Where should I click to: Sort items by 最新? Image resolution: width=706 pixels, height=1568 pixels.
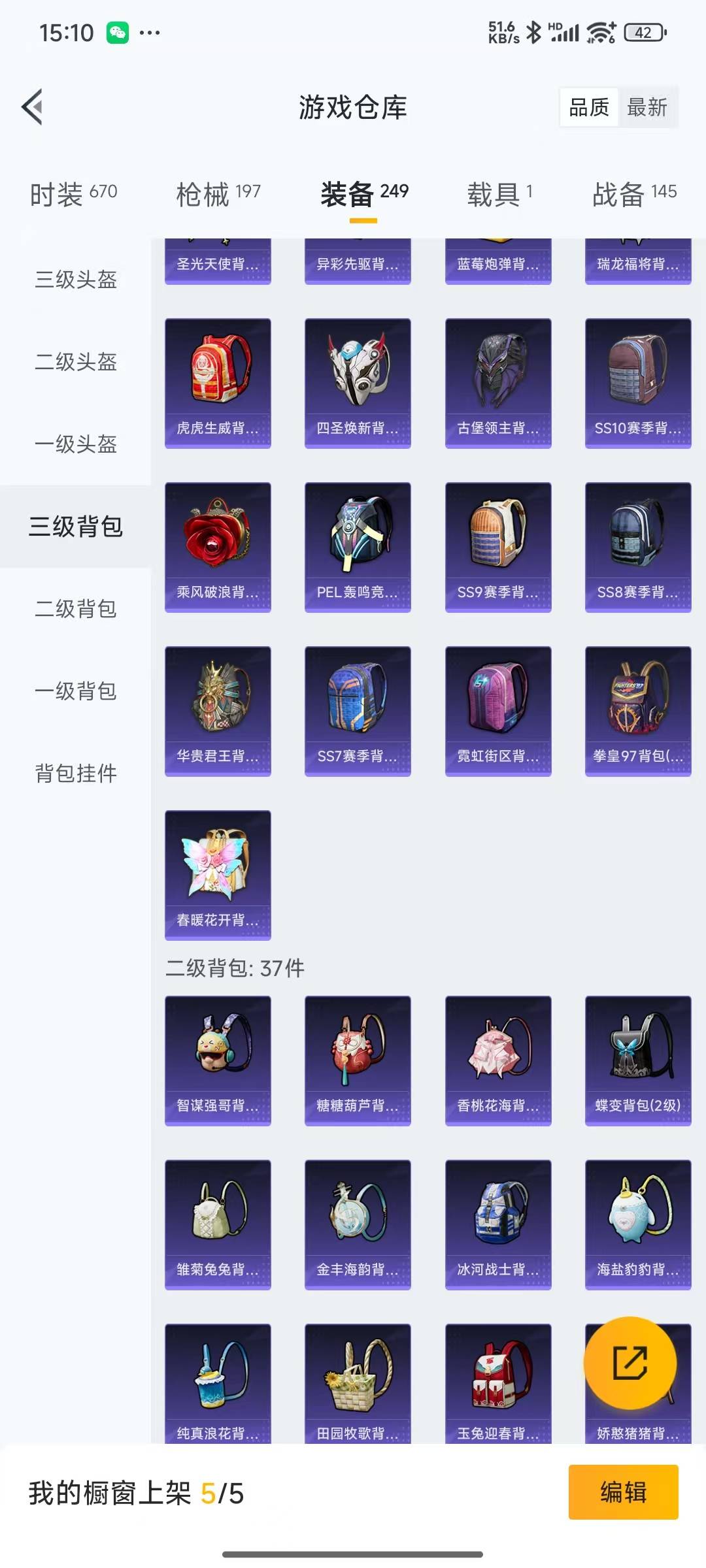pyautogui.click(x=647, y=107)
